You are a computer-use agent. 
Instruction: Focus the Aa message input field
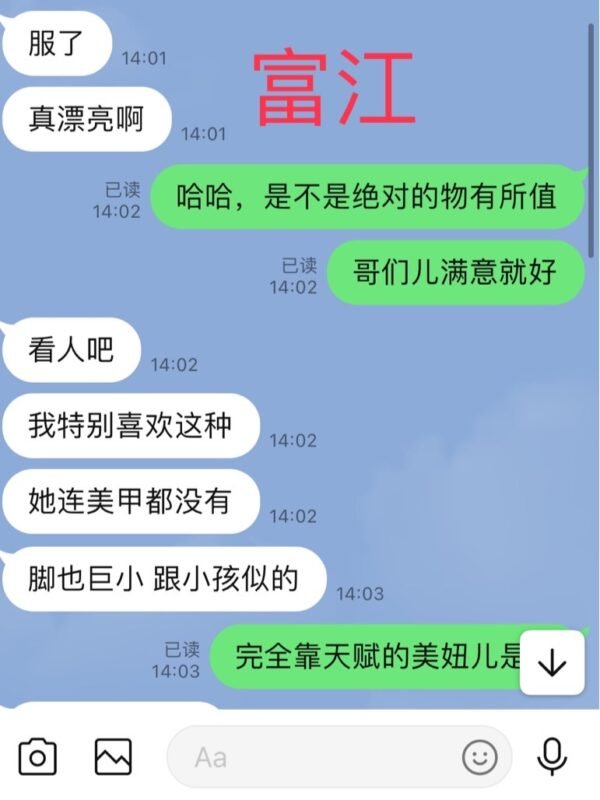tap(310, 757)
